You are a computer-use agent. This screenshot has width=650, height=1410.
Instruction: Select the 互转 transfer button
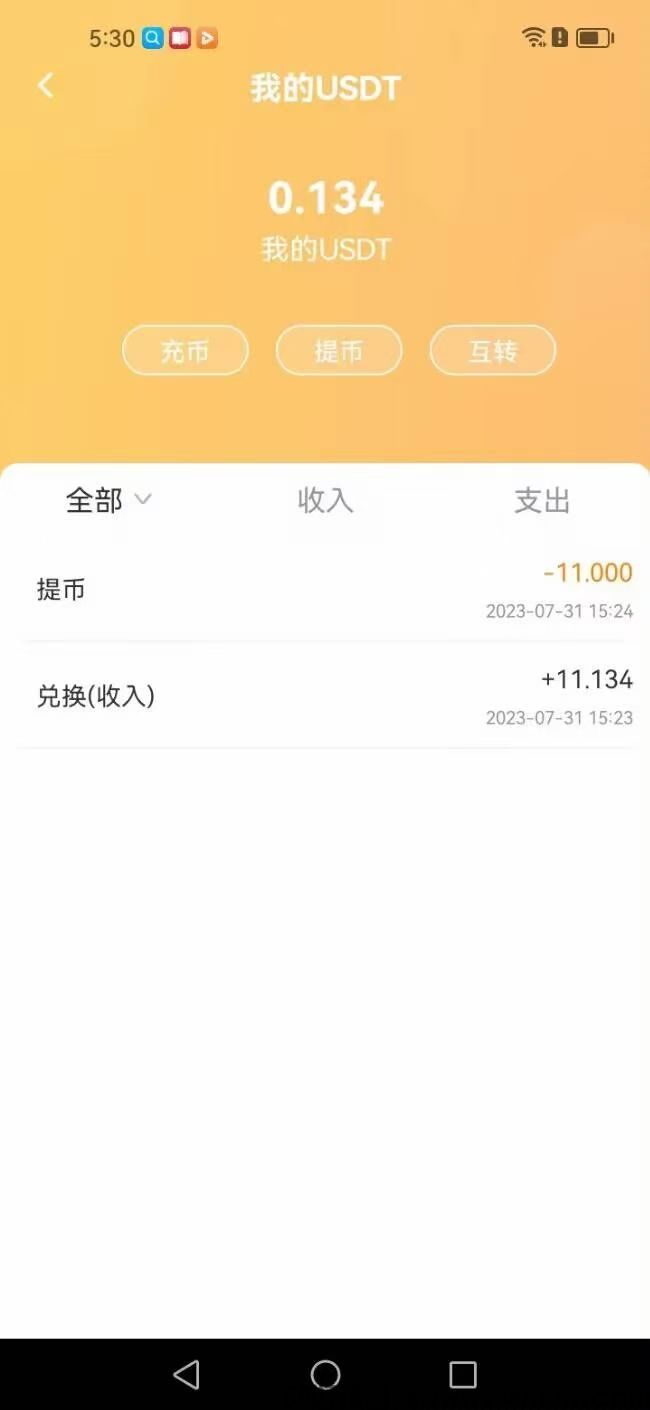tap(493, 351)
